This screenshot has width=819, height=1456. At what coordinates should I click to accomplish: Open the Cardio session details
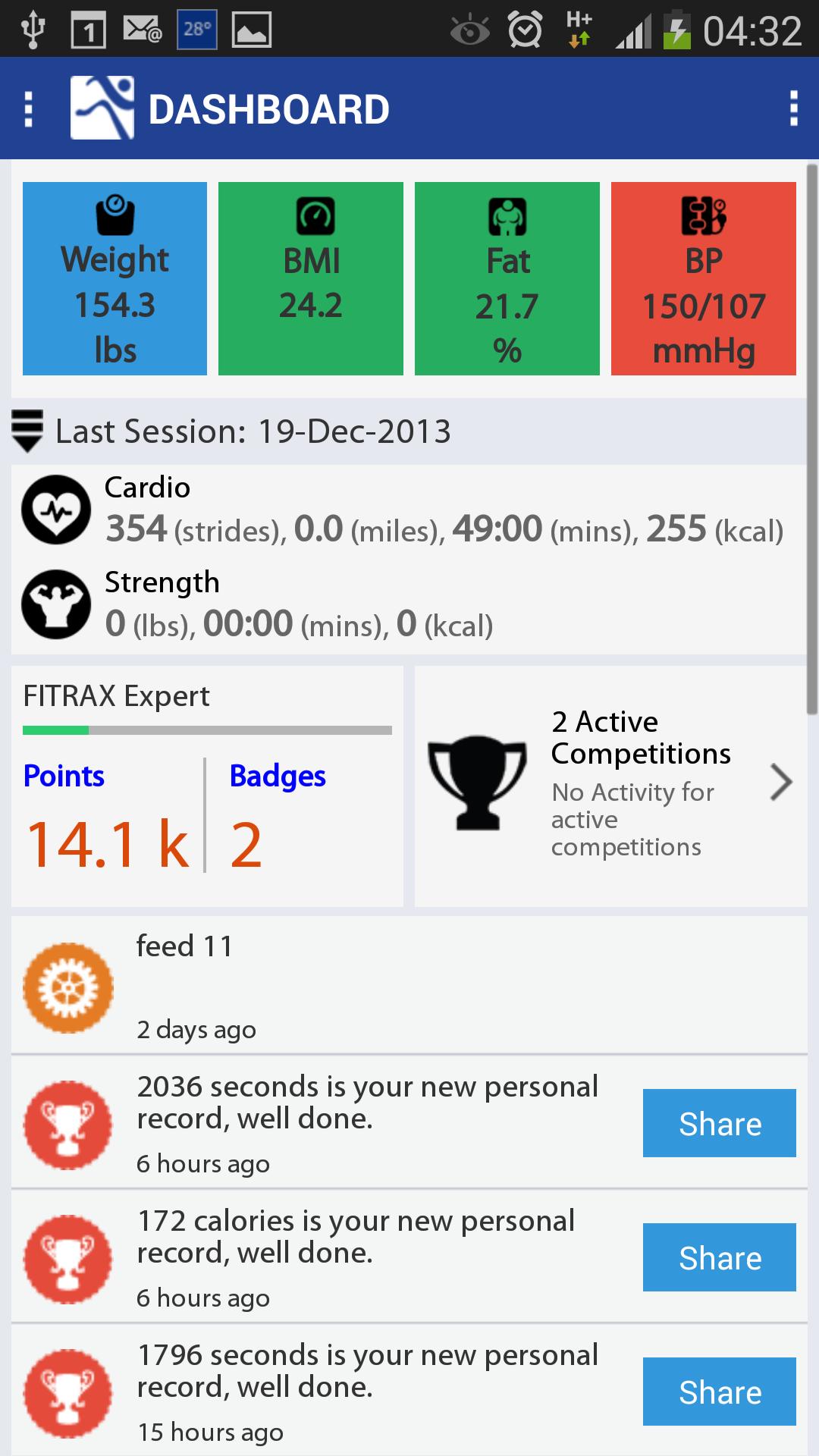point(409,511)
